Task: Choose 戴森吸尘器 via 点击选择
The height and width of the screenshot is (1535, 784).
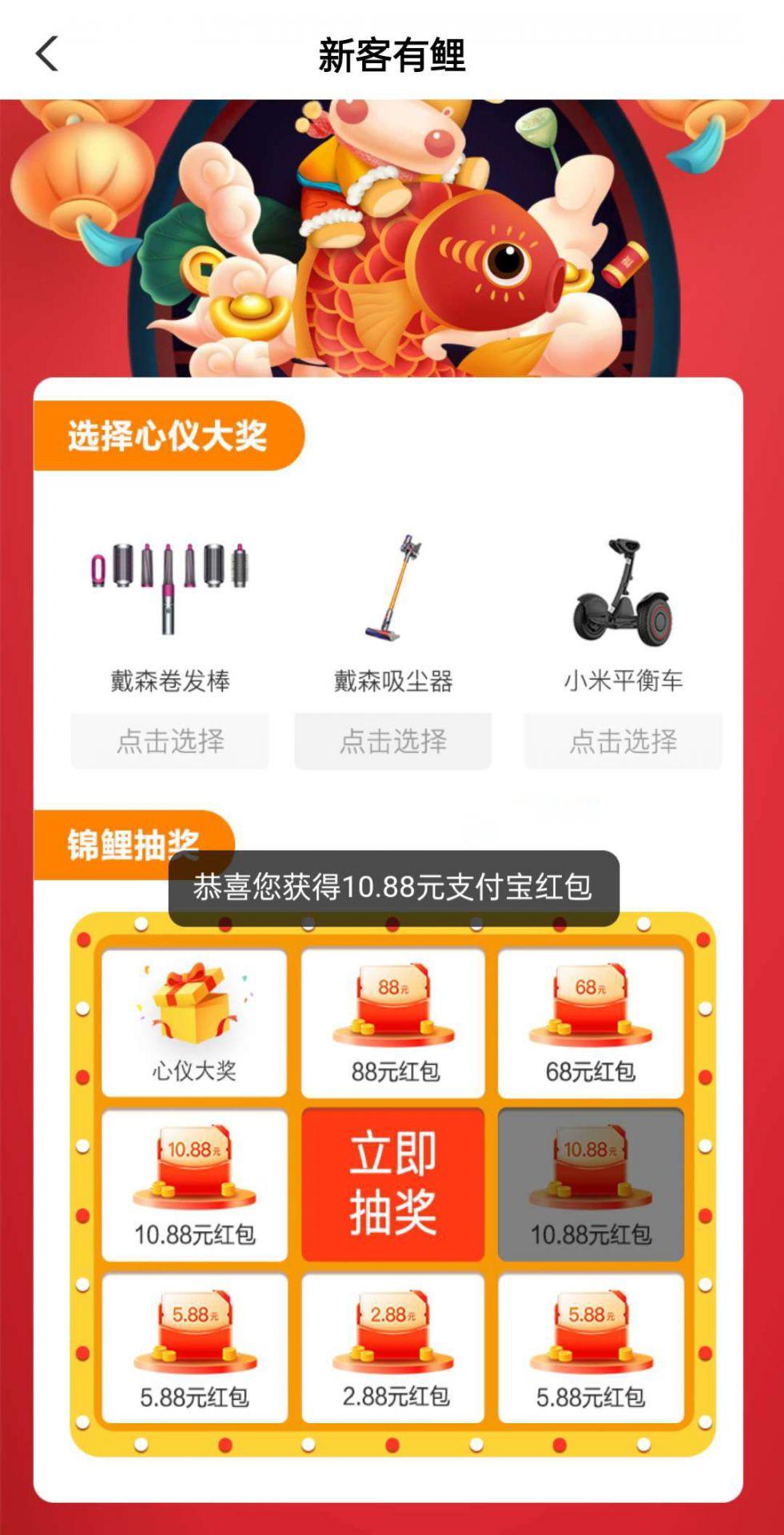Action: (x=392, y=741)
